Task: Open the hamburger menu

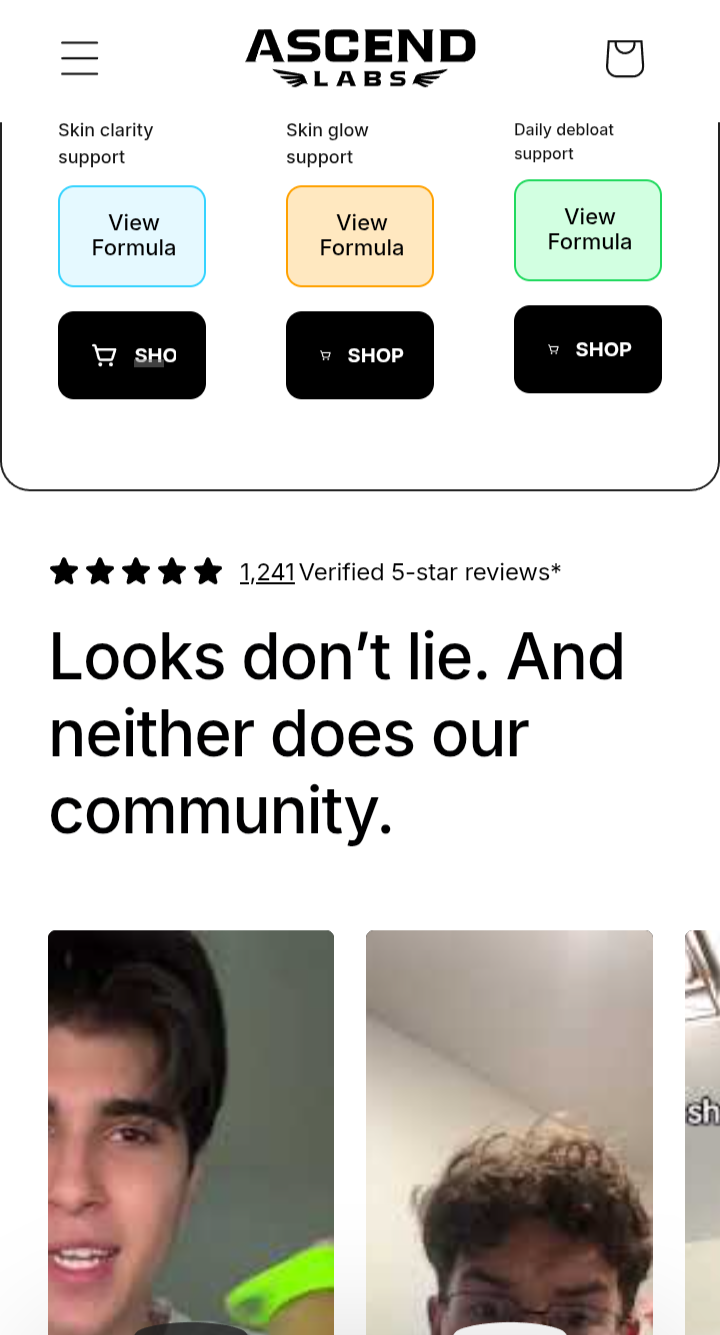Action: pos(80,58)
